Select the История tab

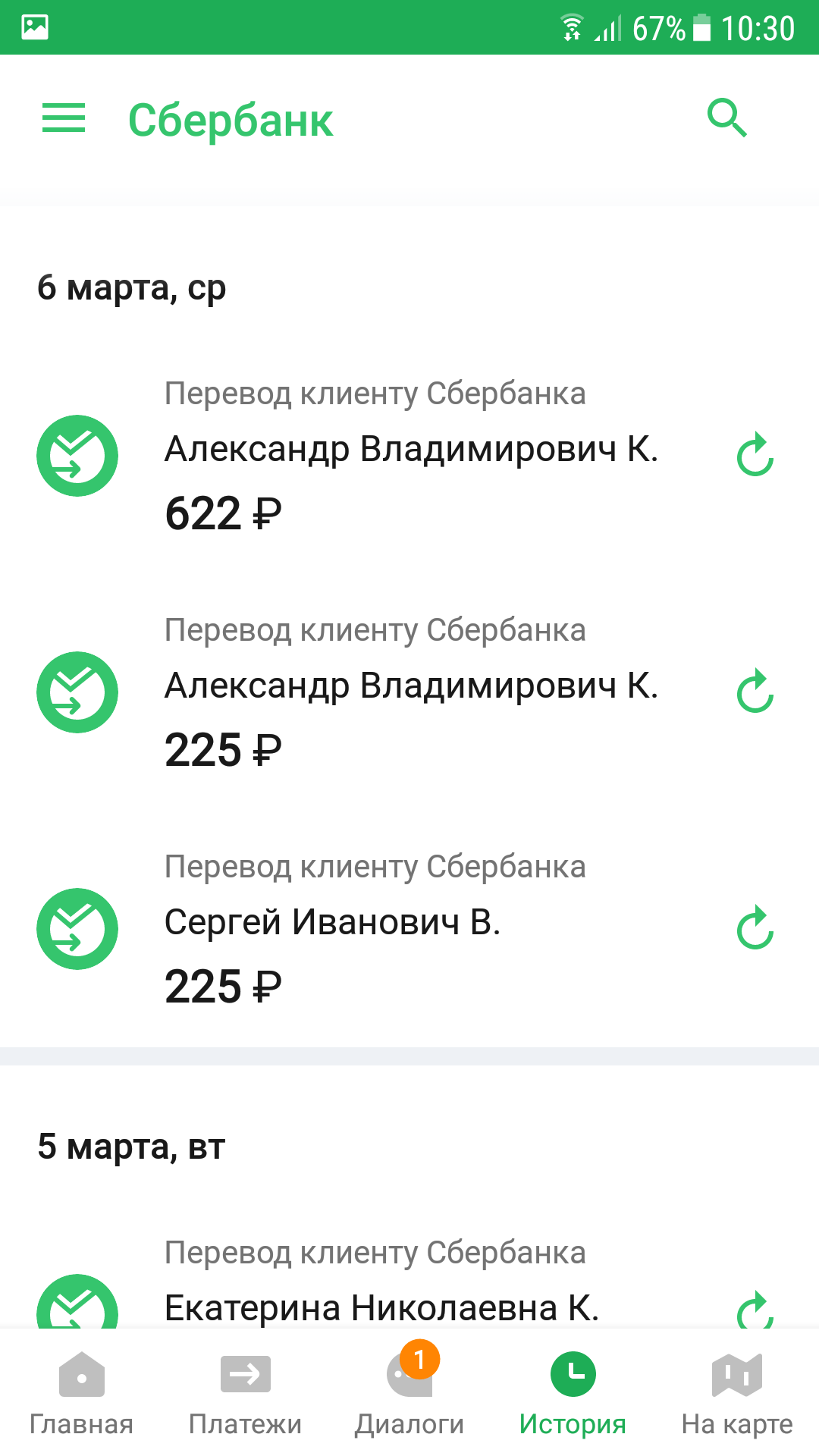(x=573, y=1394)
